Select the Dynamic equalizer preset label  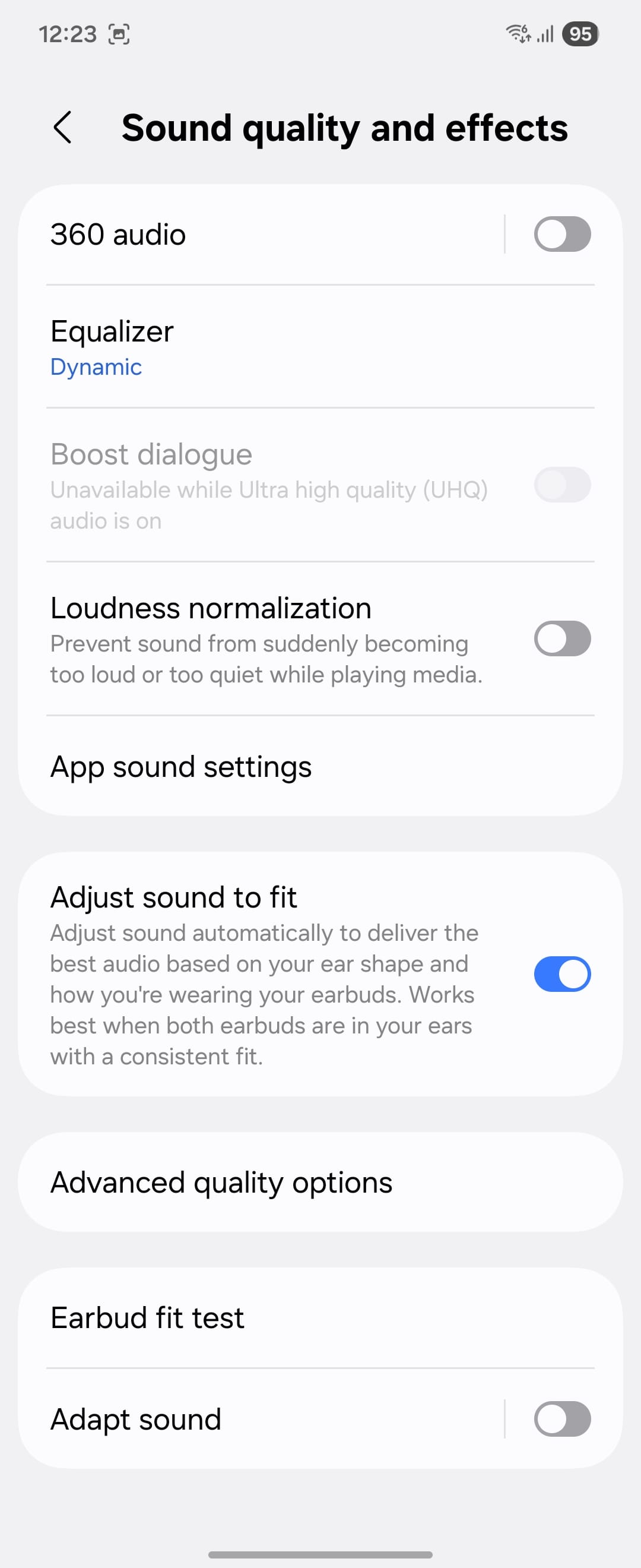point(96,366)
